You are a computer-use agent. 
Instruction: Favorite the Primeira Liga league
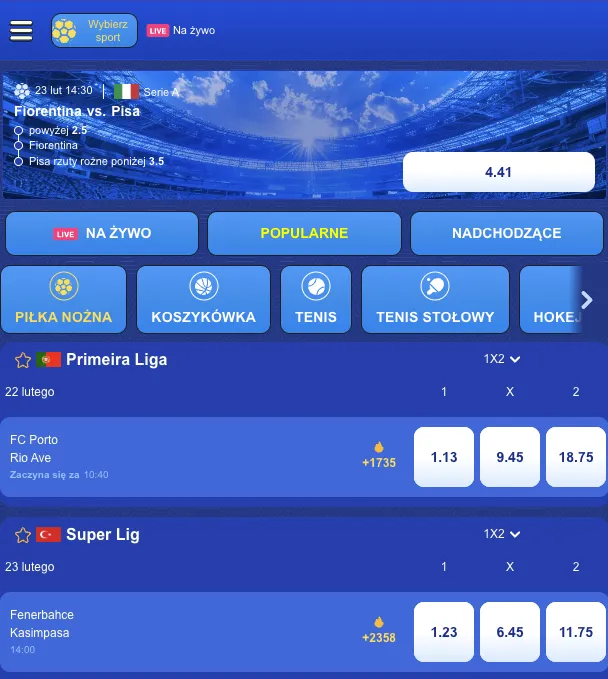[x=22, y=360]
